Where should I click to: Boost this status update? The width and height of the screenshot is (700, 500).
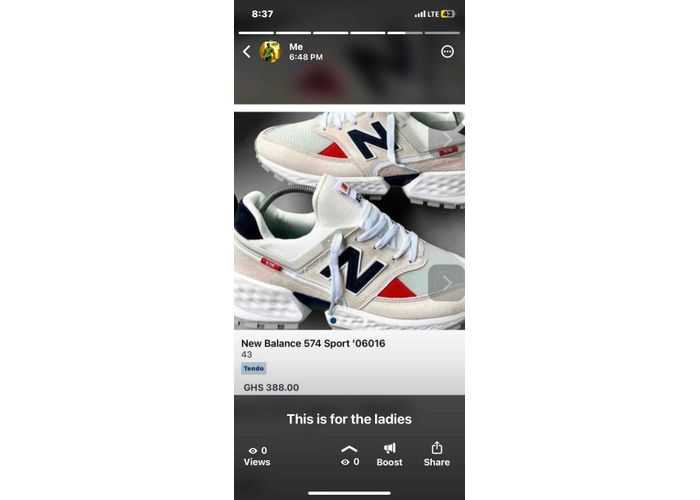[x=389, y=455]
